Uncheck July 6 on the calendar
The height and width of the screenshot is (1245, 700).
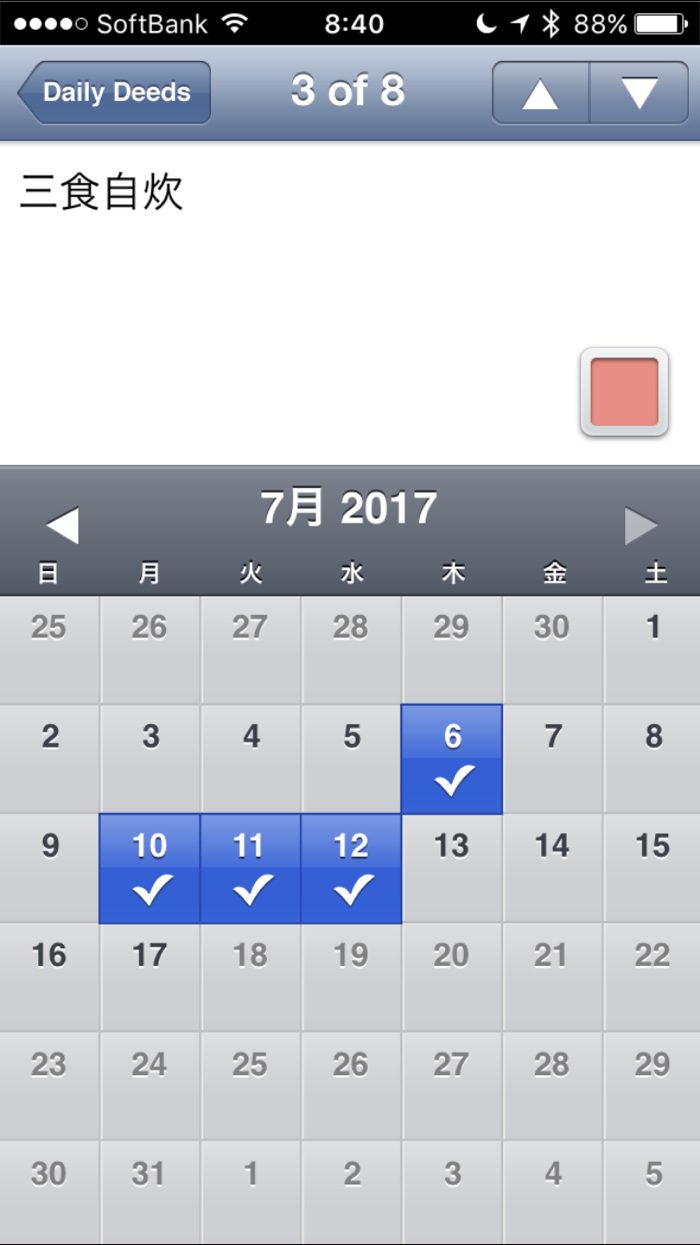pyautogui.click(x=452, y=759)
